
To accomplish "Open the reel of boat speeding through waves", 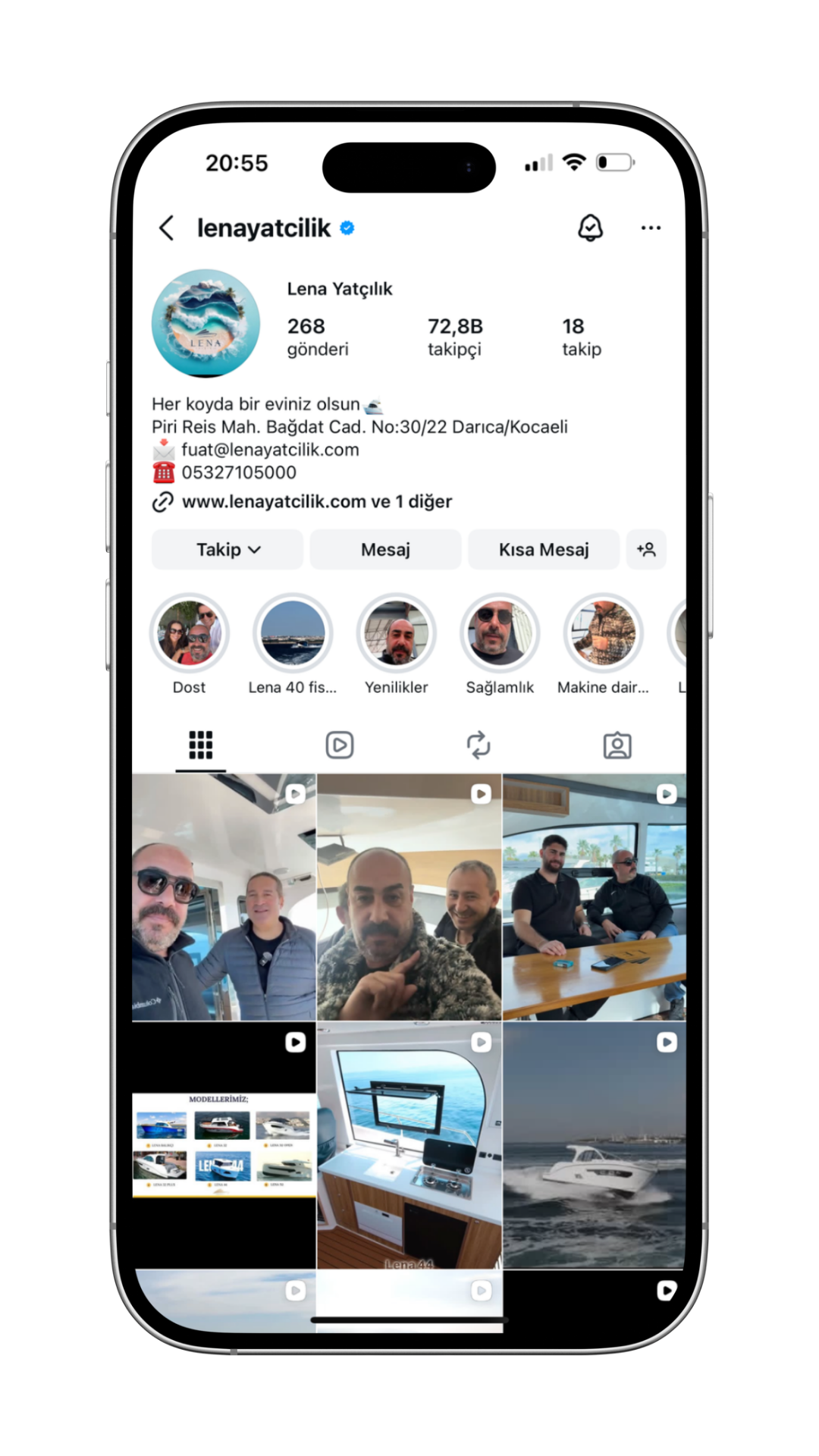I will tap(595, 1145).
